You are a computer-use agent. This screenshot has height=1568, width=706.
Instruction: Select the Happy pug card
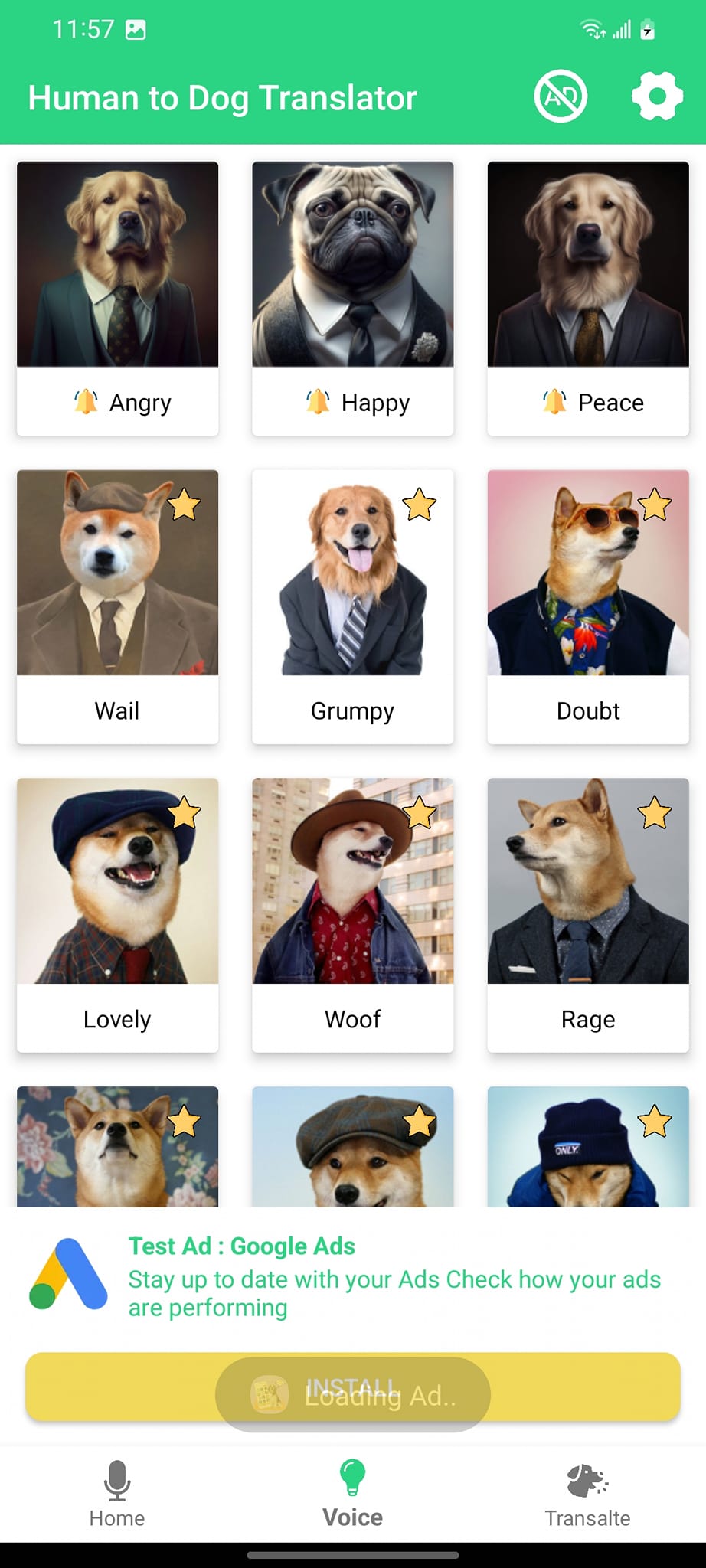point(353,299)
